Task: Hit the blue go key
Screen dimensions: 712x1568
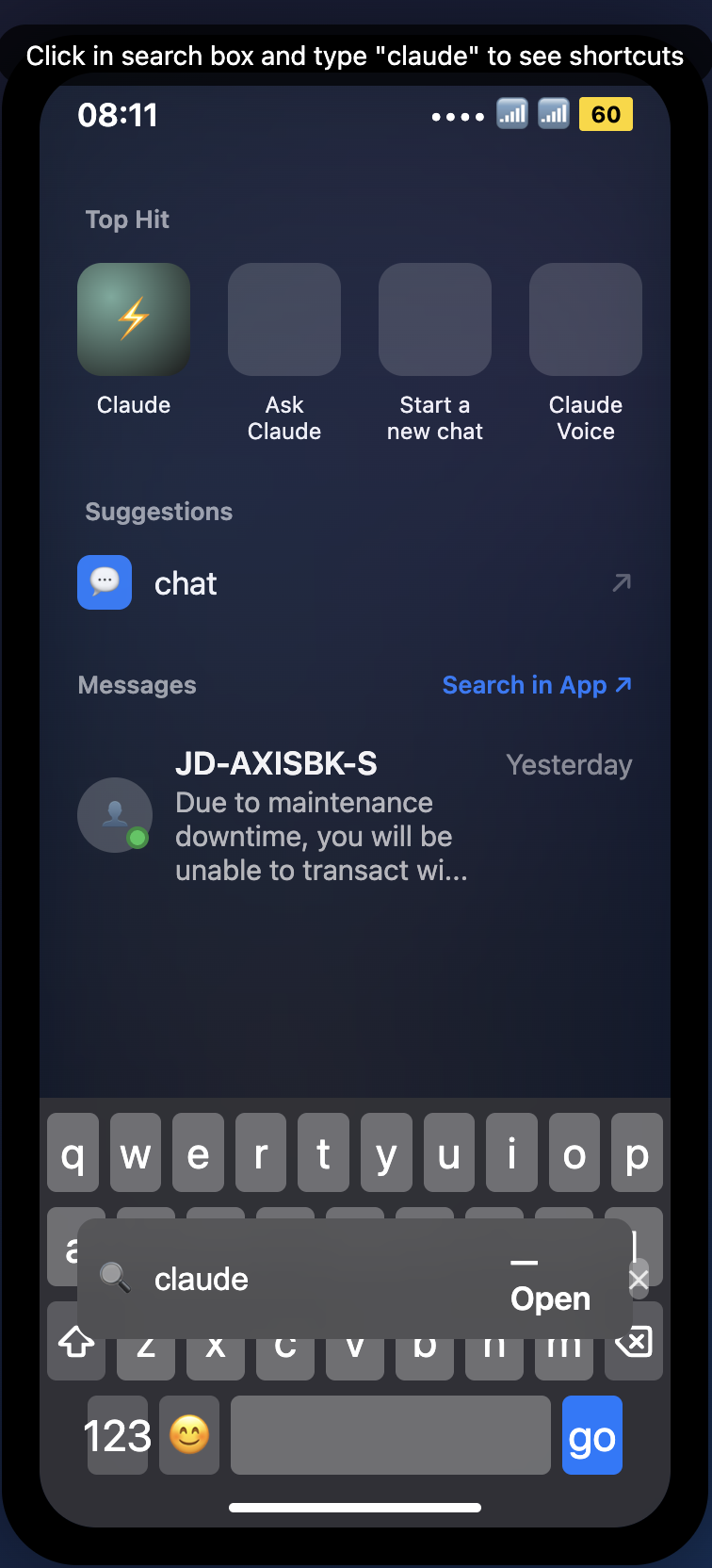Action: (591, 1435)
